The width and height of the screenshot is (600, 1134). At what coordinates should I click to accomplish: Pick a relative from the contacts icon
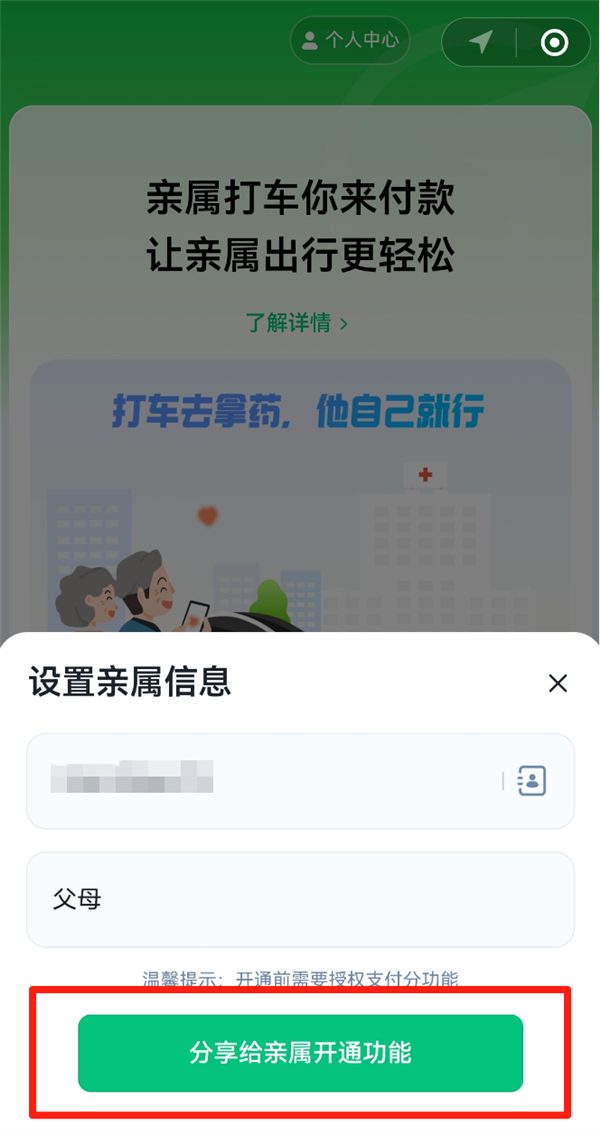[x=532, y=781]
